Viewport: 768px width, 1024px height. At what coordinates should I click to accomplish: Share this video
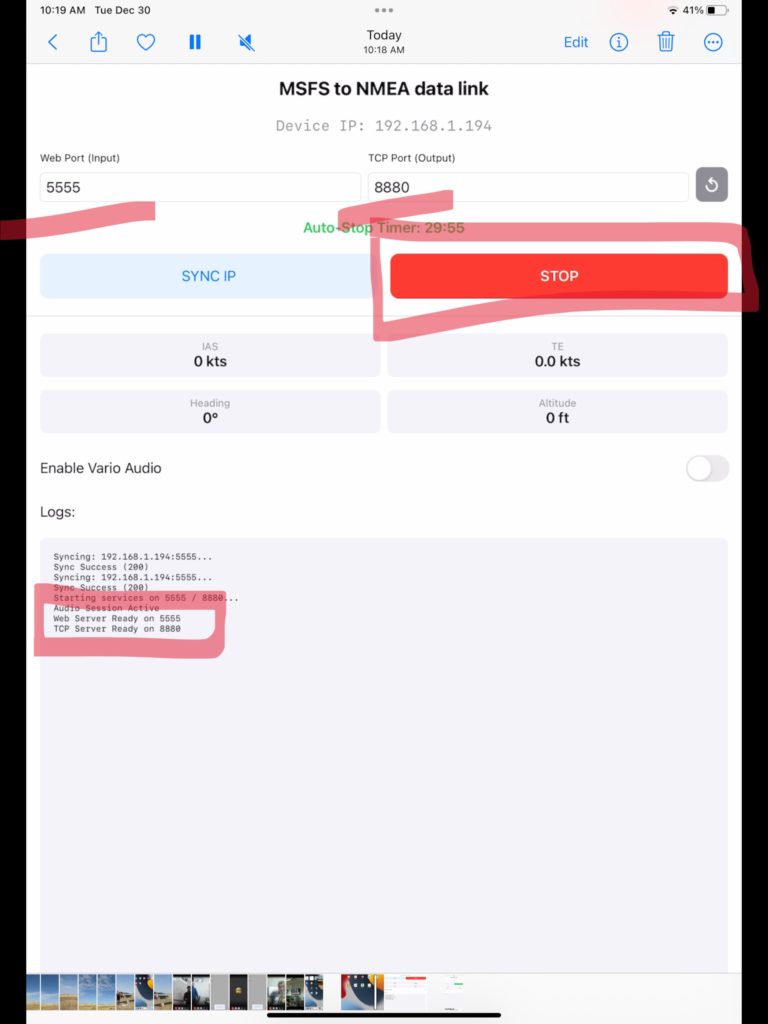coord(99,42)
